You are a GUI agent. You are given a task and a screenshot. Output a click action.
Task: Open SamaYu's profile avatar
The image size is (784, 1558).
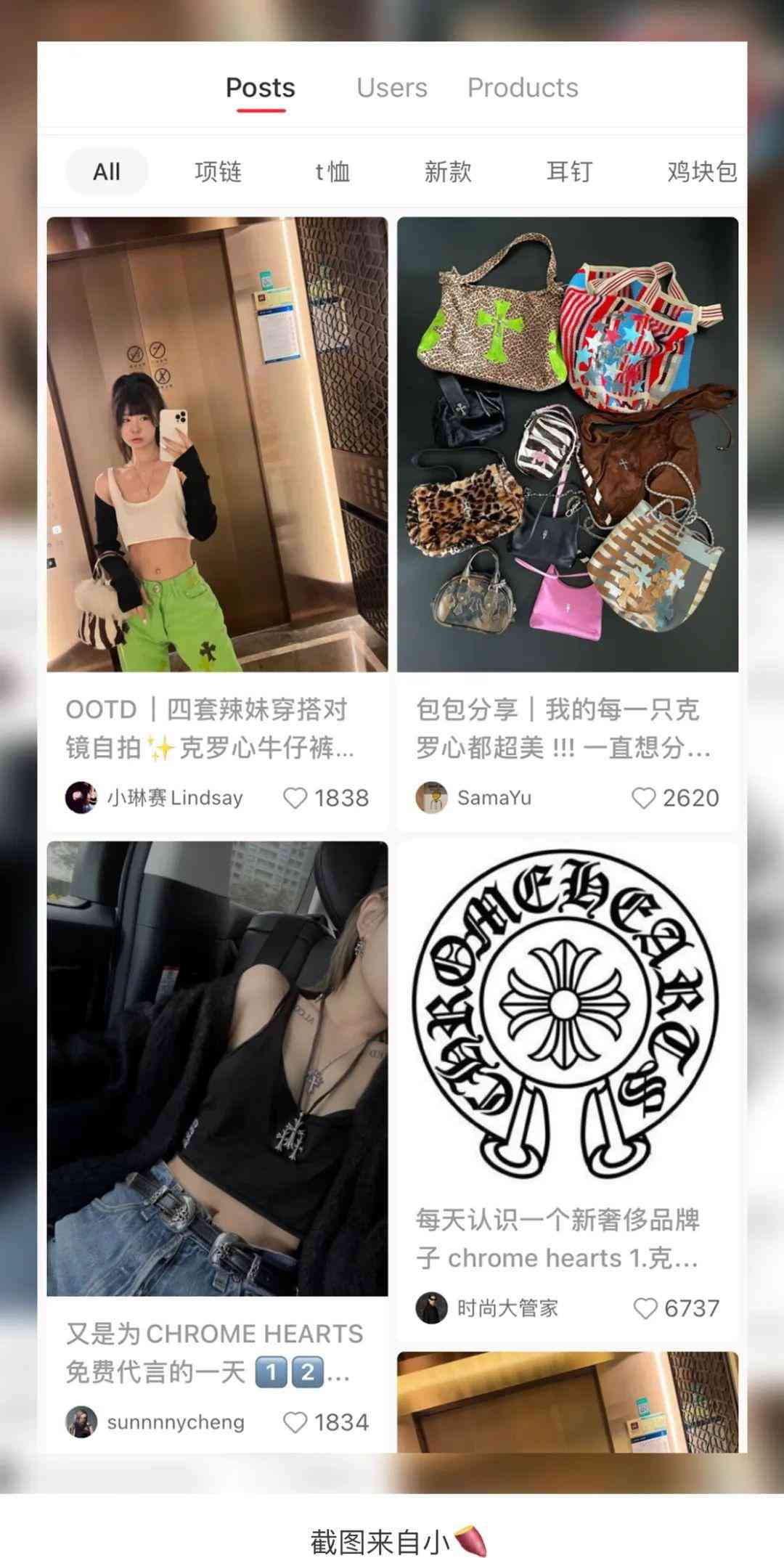tap(431, 798)
